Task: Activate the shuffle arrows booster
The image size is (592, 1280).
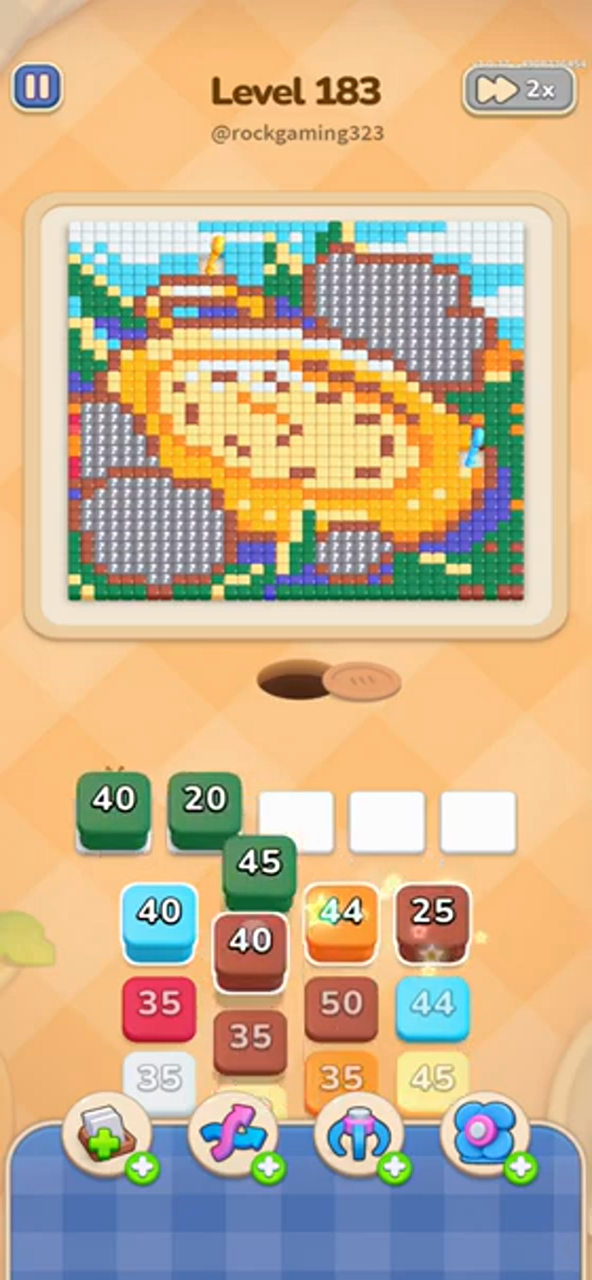Action: click(x=235, y=1137)
